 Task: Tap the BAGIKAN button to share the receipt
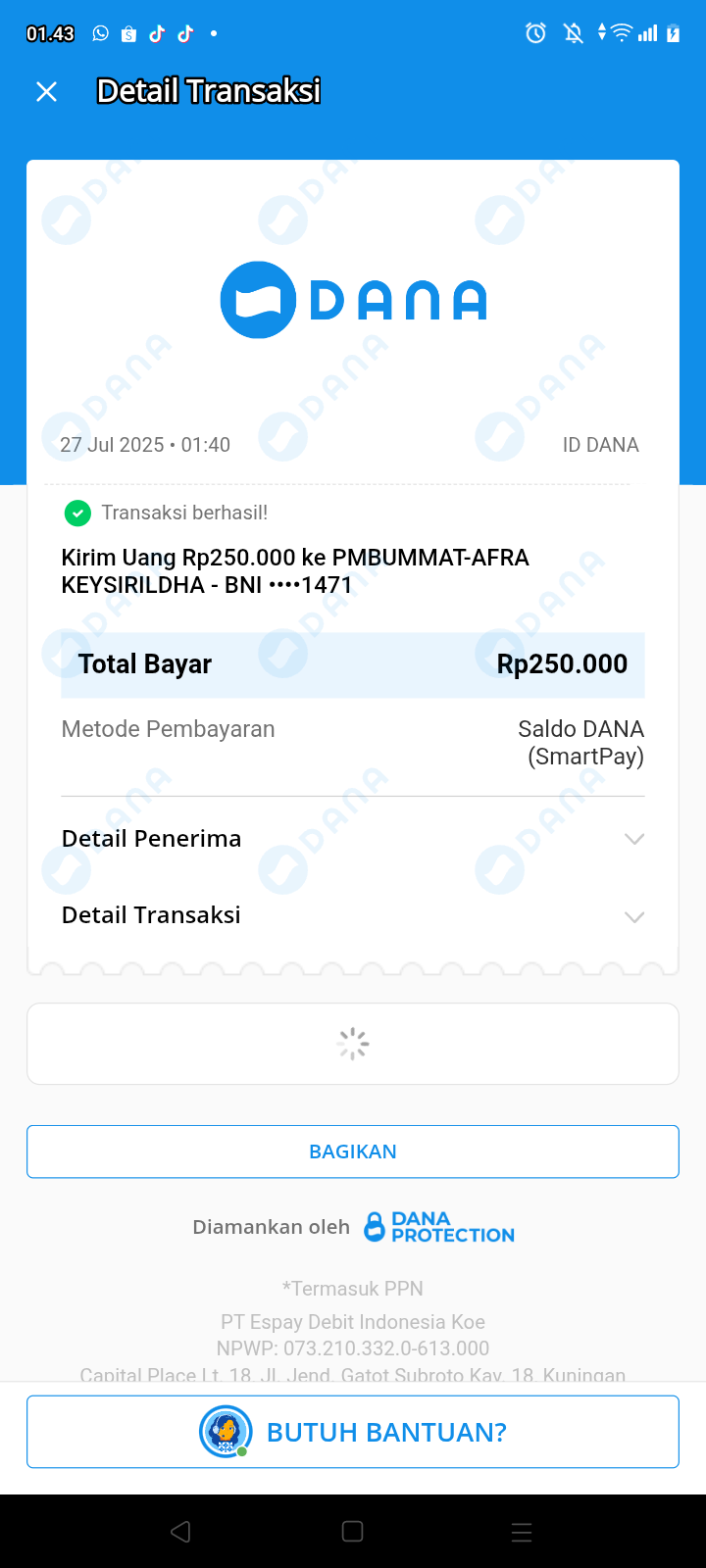click(353, 1151)
